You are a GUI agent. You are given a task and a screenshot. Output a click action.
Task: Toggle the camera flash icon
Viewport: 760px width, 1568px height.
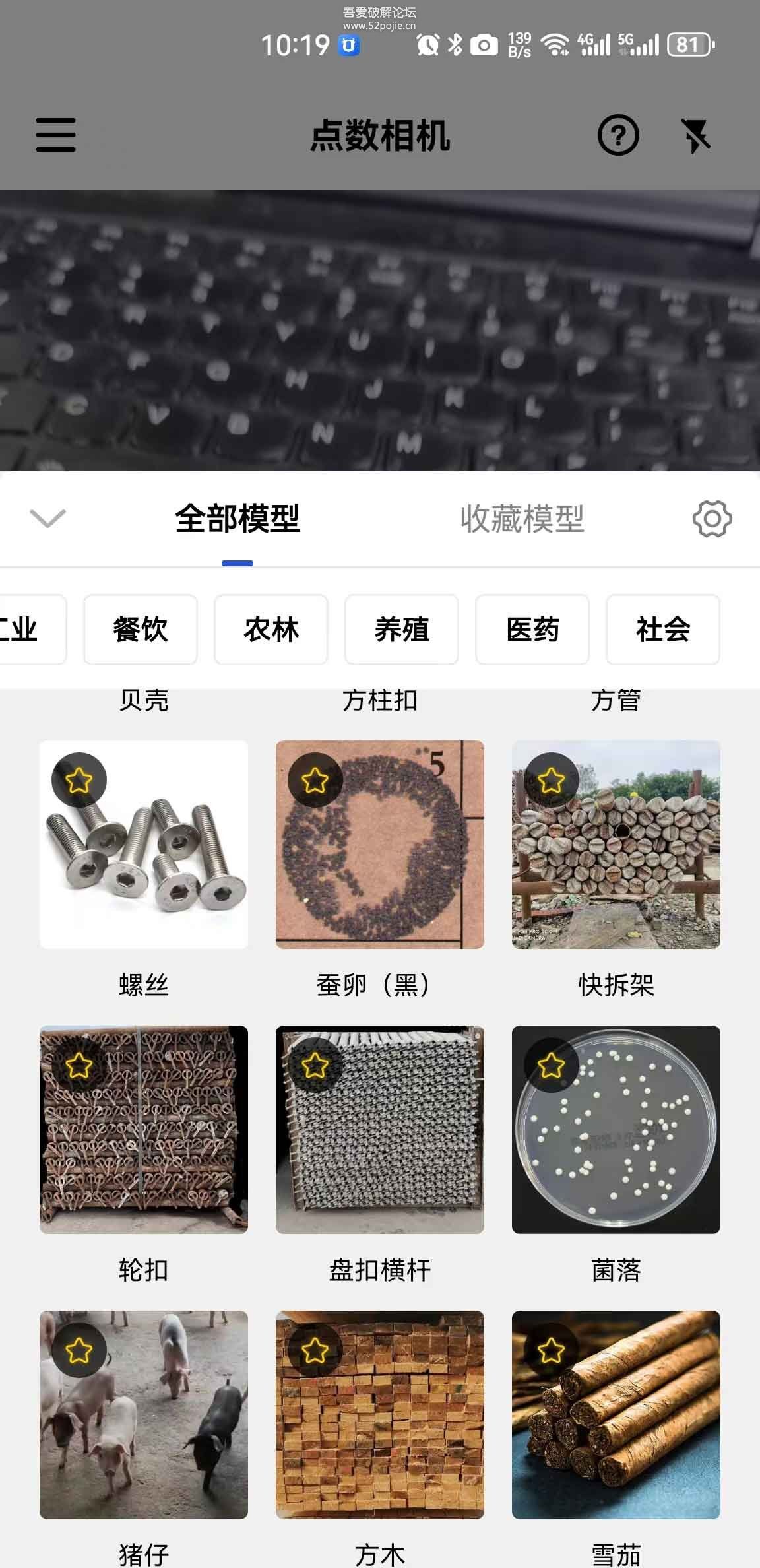click(x=696, y=135)
